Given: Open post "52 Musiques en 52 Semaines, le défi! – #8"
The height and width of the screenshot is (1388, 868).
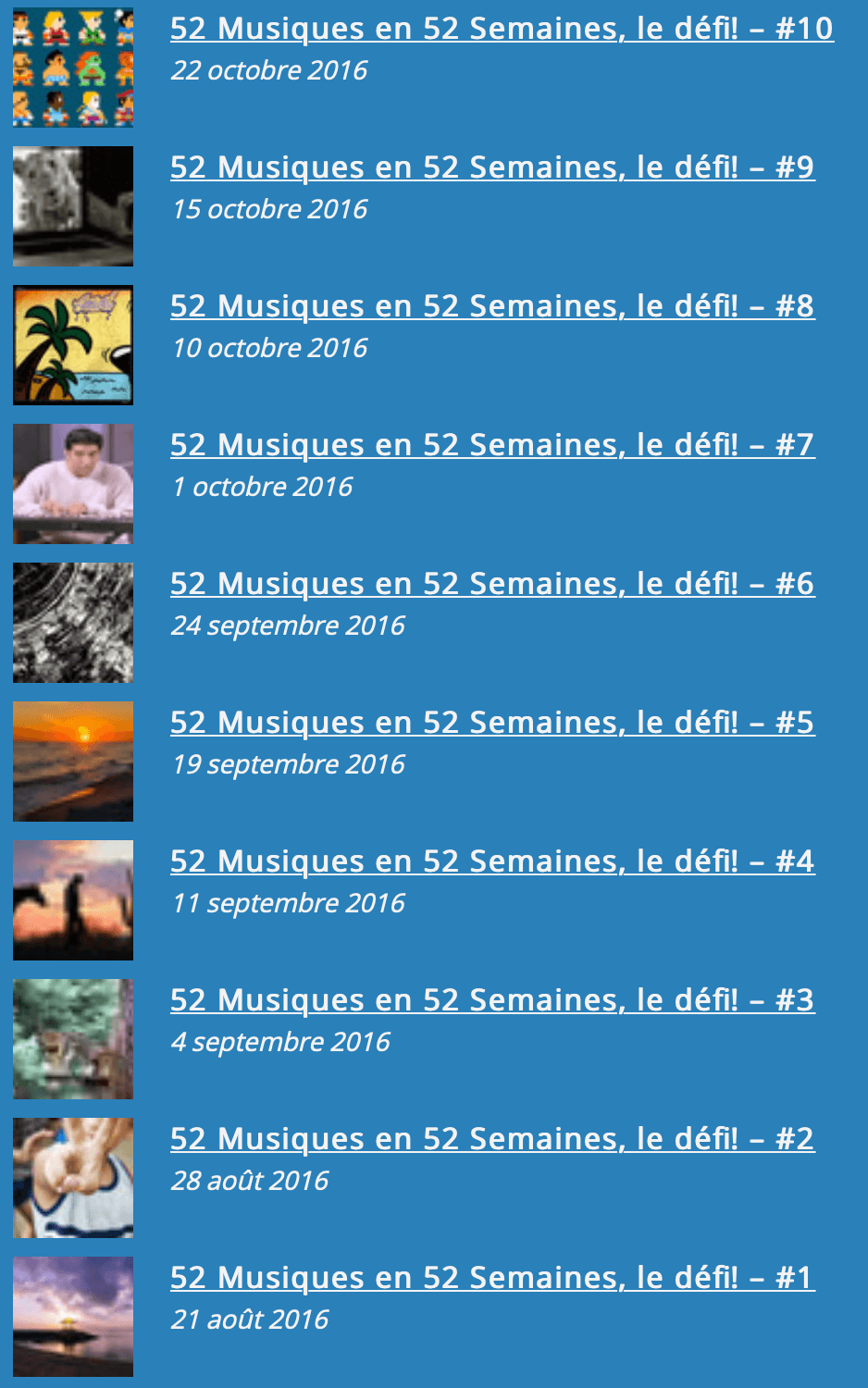Looking at the screenshot, I should (x=490, y=306).
